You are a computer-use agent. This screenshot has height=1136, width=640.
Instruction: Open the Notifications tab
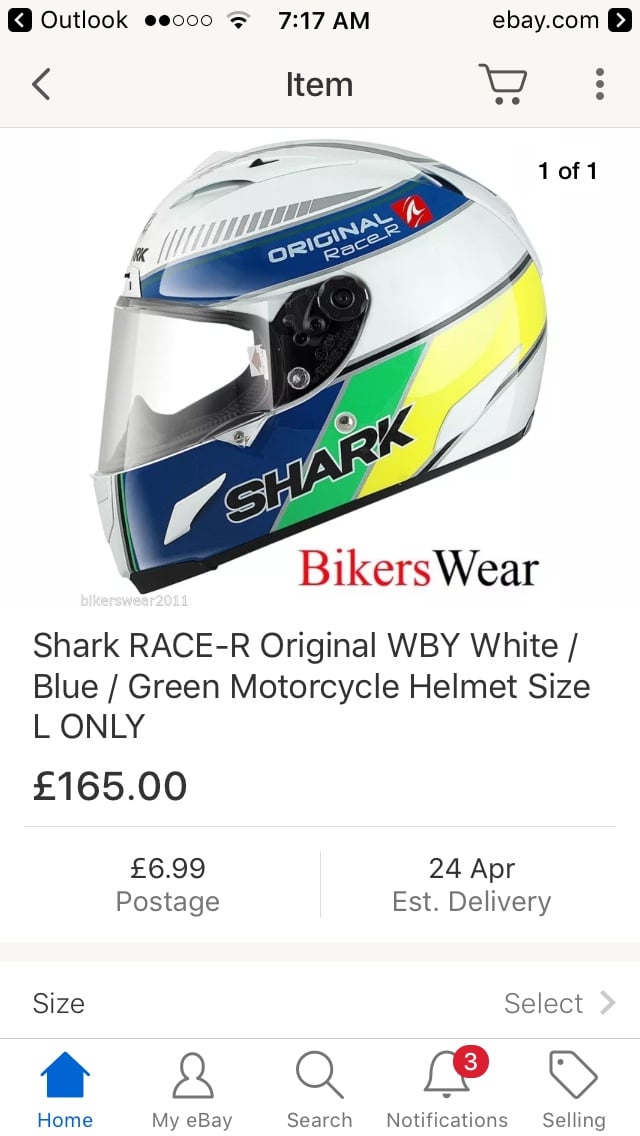(x=447, y=1090)
